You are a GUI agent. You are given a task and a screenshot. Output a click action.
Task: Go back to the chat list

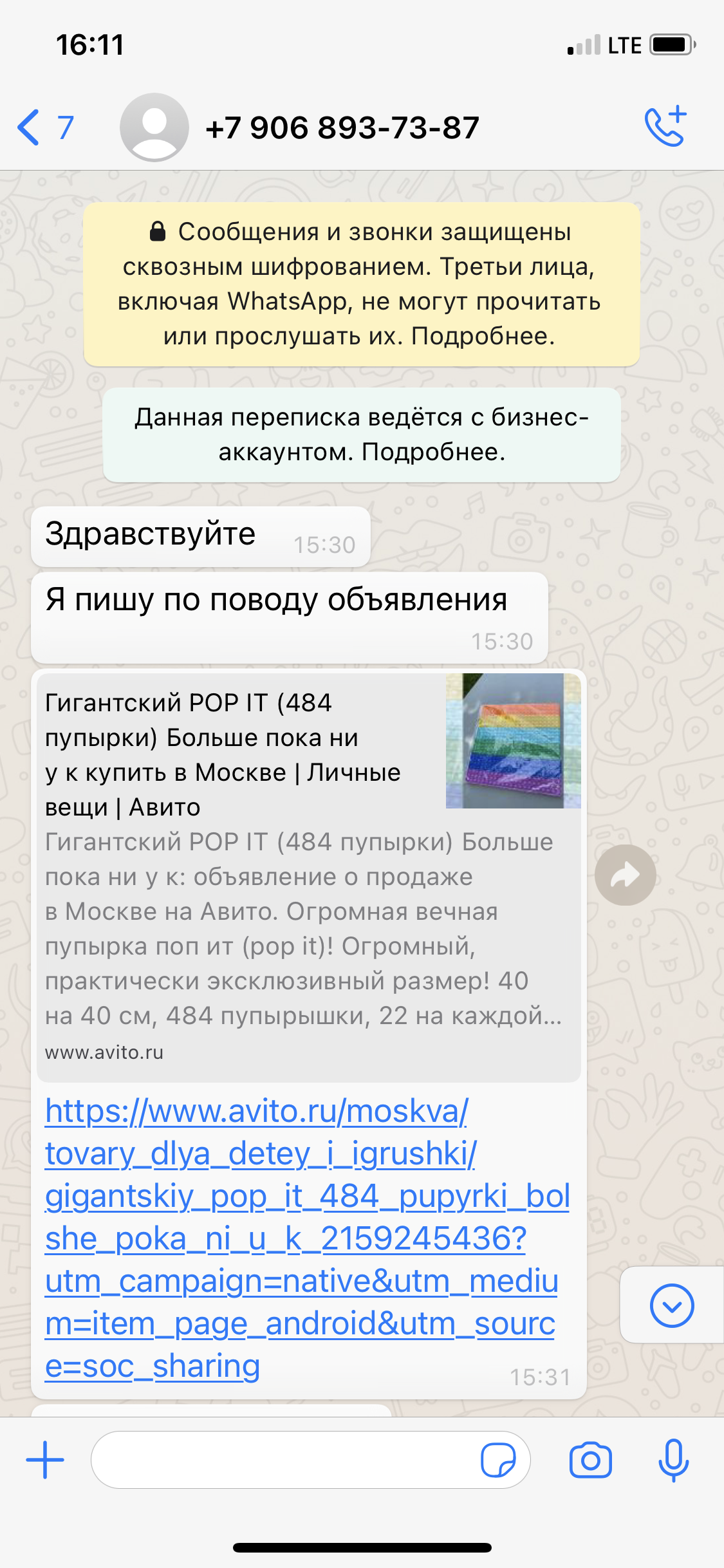click(45, 127)
